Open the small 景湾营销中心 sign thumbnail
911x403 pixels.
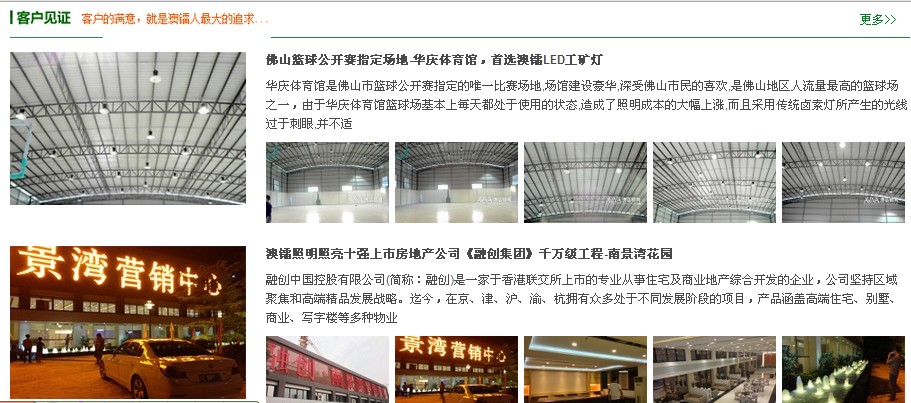click(x=456, y=369)
